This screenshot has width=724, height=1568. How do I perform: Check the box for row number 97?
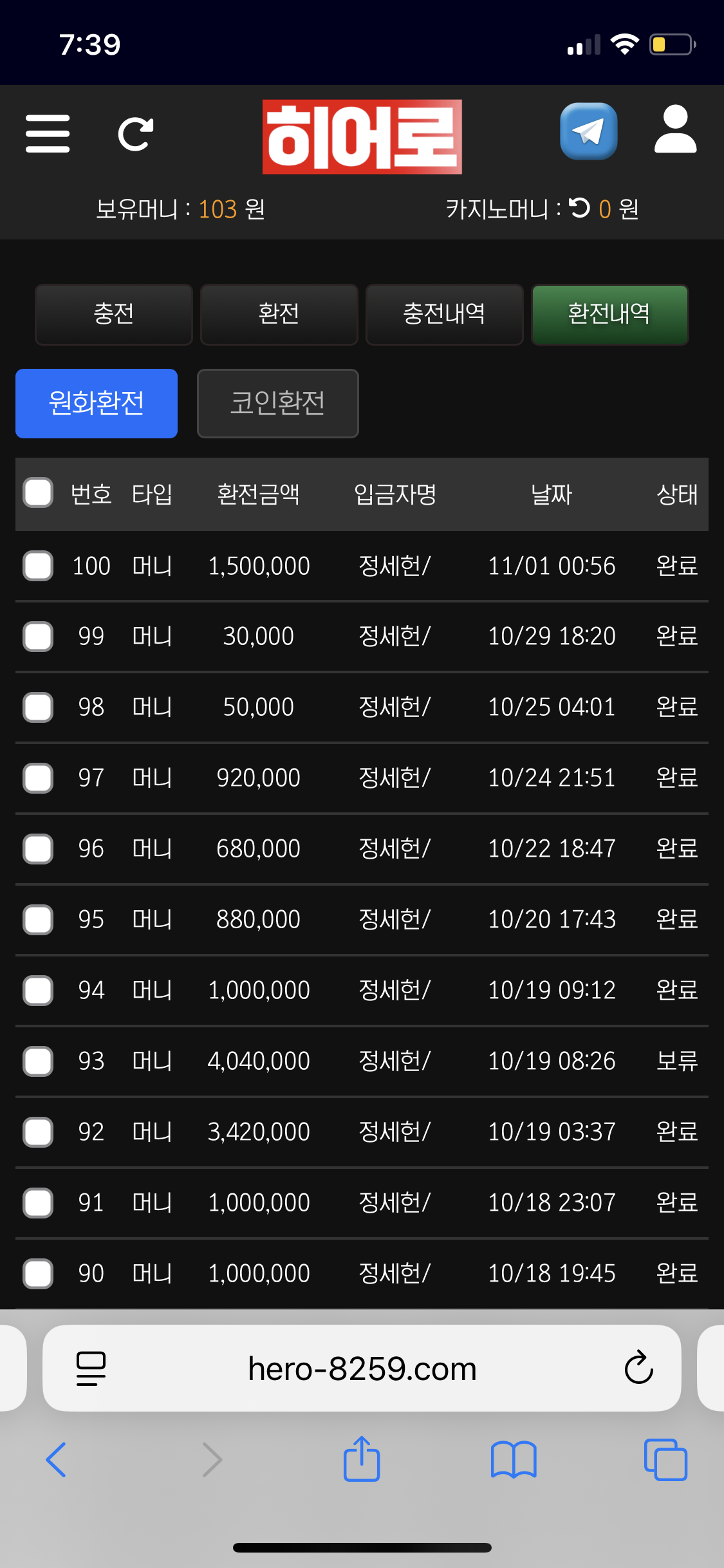[x=38, y=778]
